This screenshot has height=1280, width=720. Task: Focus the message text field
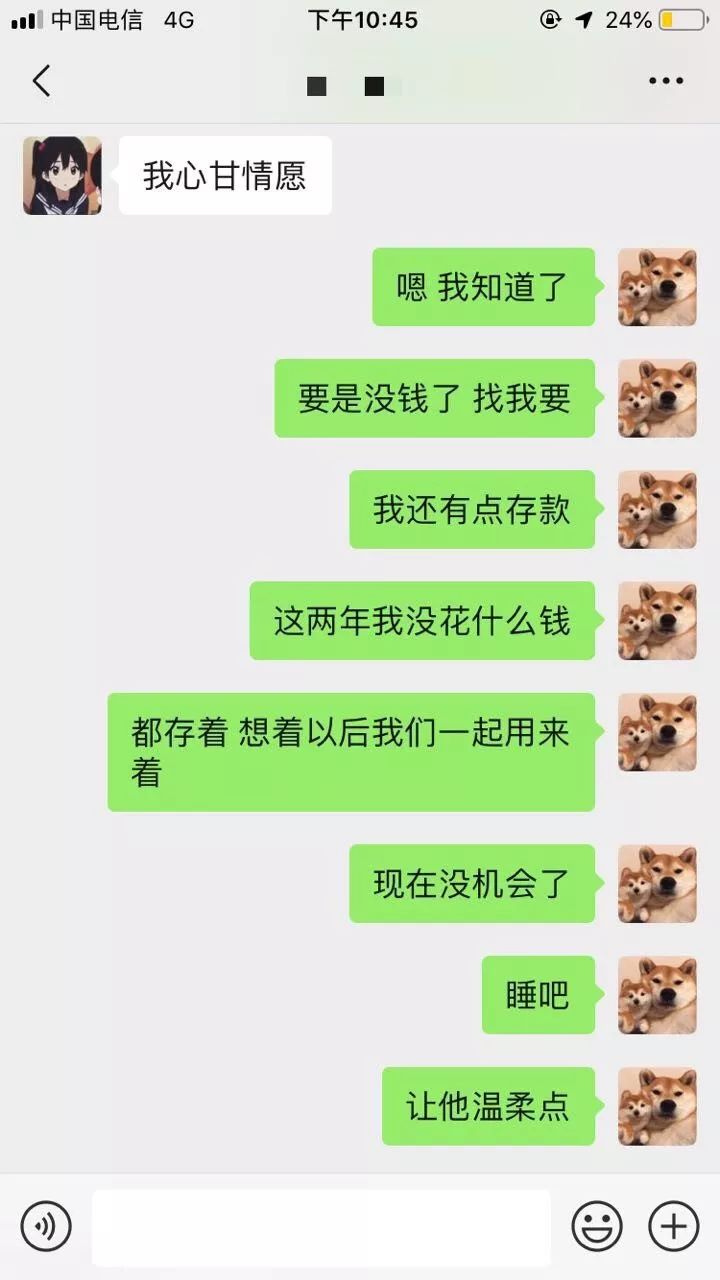pos(320,1227)
